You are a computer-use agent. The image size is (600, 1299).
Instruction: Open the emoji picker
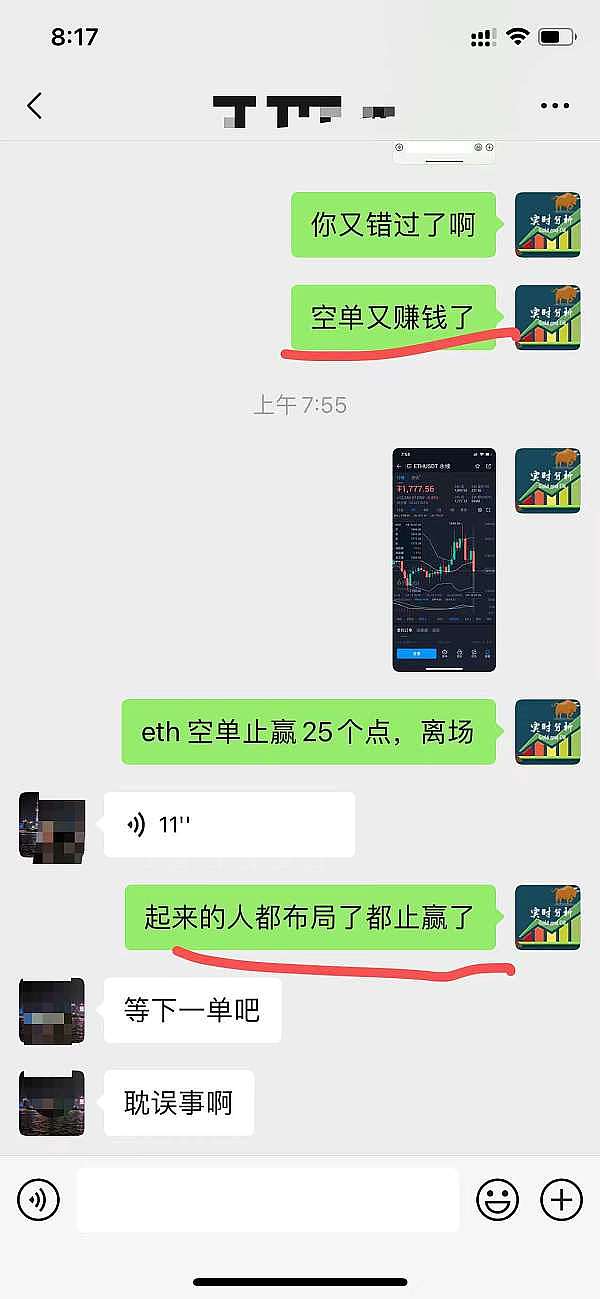(497, 1199)
